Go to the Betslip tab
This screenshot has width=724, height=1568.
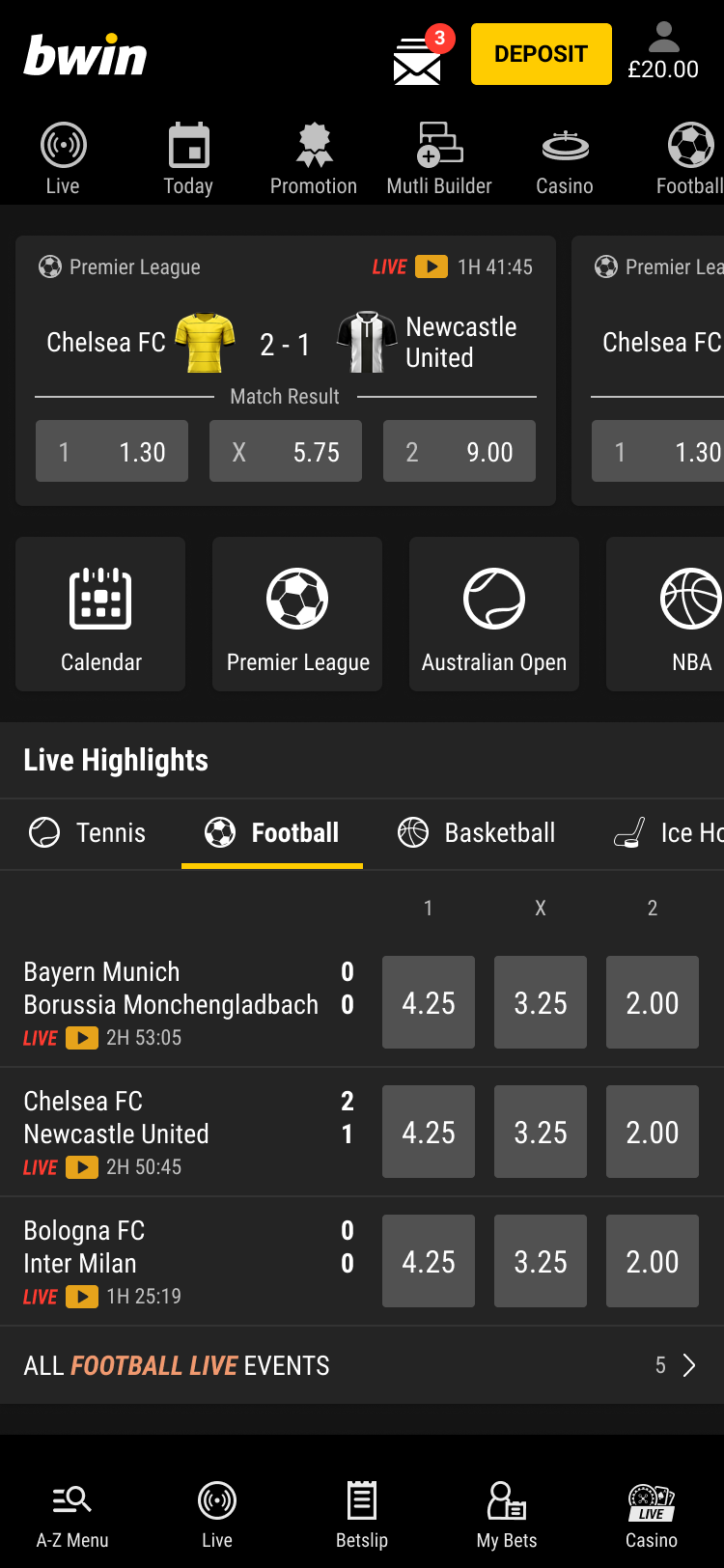362,1514
